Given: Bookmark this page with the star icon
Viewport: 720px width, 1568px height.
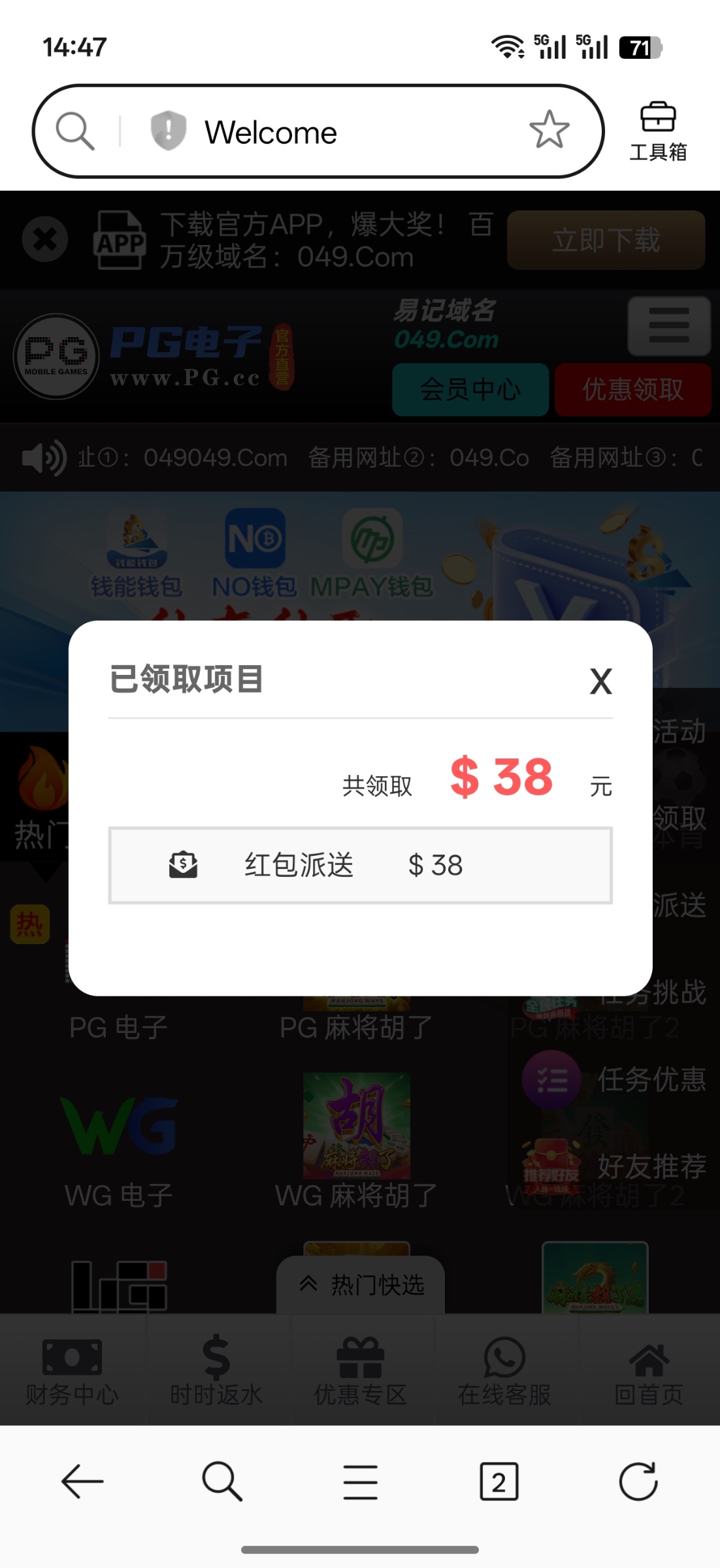Looking at the screenshot, I should point(549,130).
